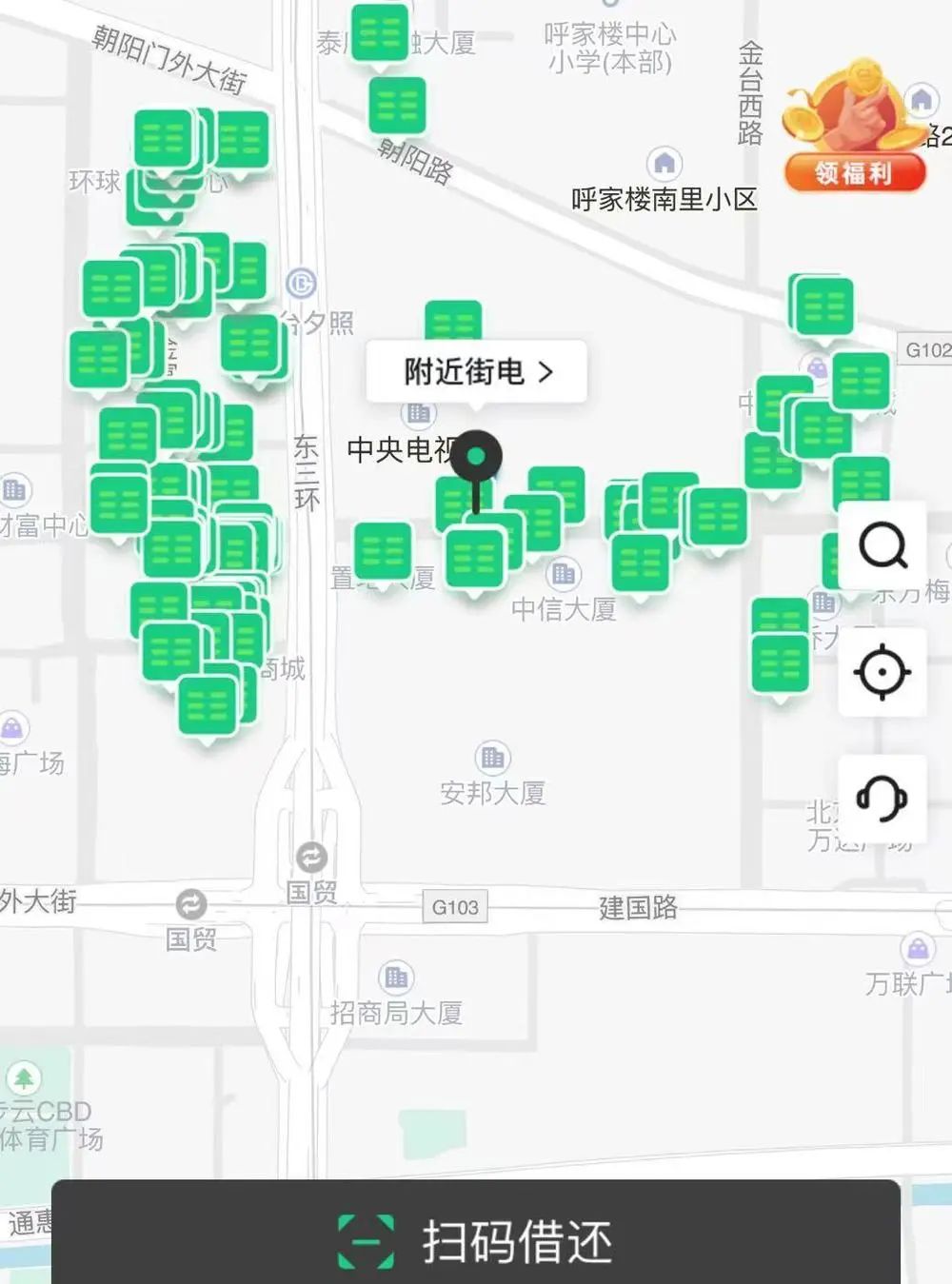Viewport: 952px width, 1284px height.
Task: Click the green station marker above 朝阳路
Action: (397, 107)
